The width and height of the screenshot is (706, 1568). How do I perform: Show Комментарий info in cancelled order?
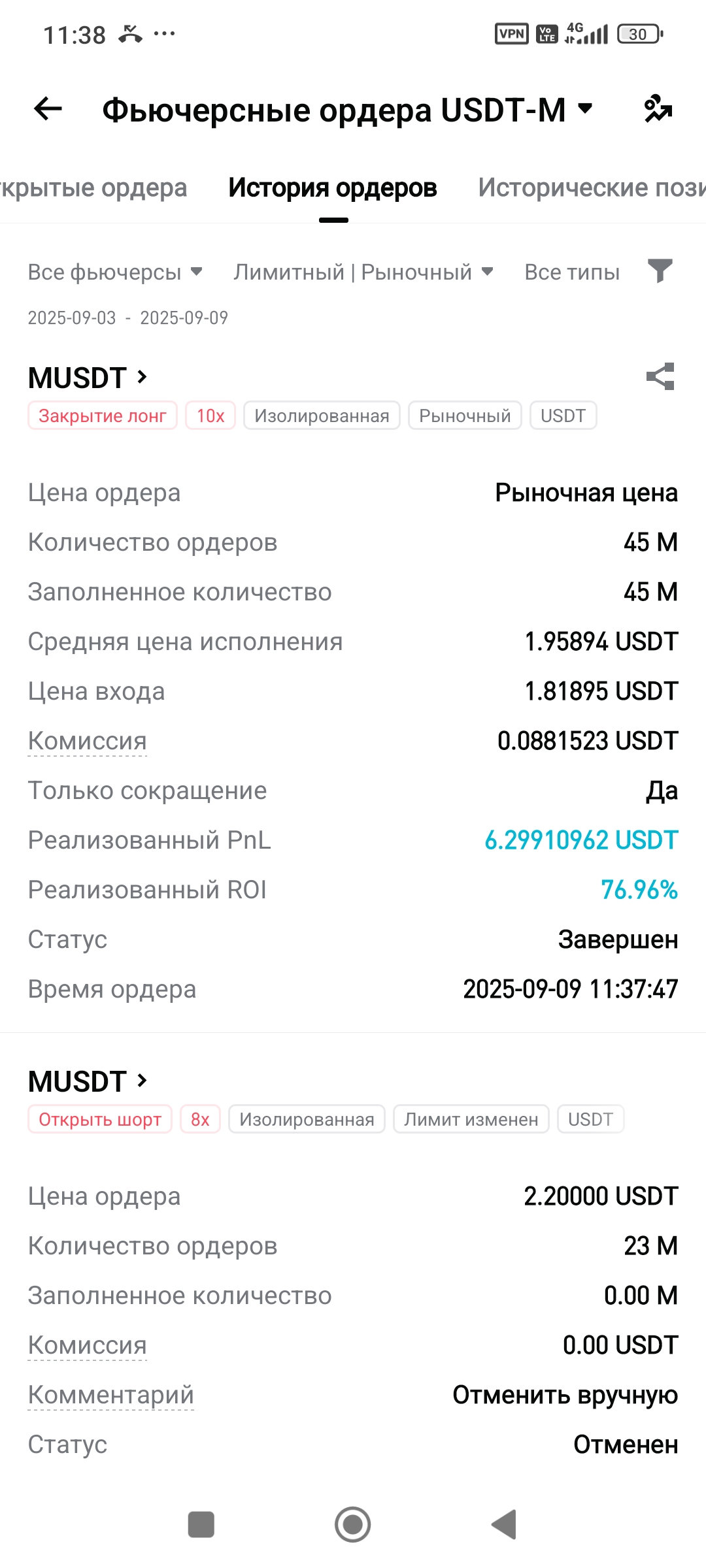pos(111,1395)
